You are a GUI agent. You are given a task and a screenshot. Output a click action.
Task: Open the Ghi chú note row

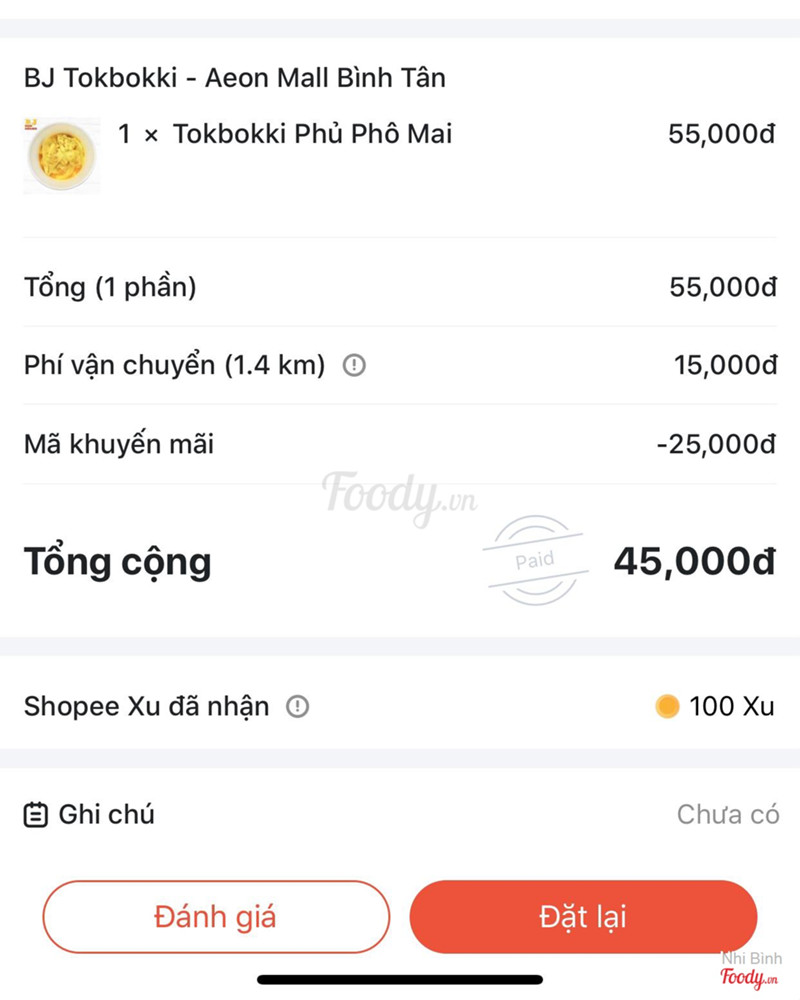[x=400, y=815]
